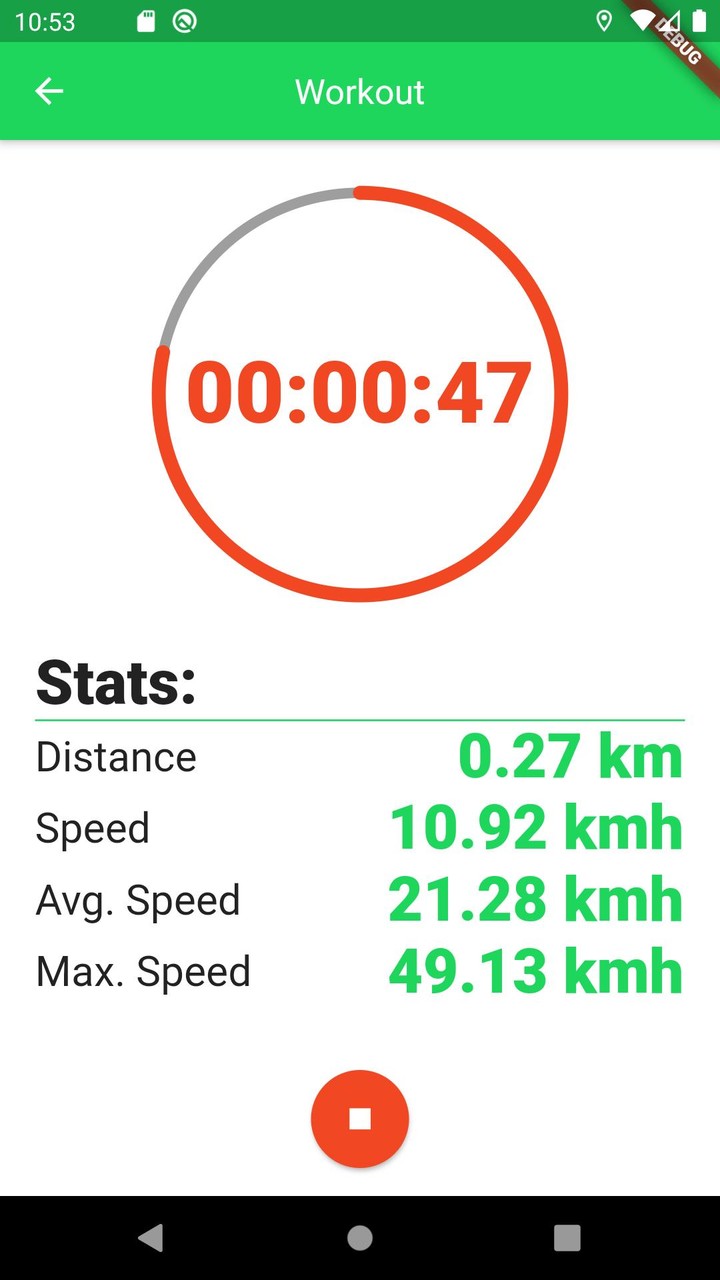Tap the cellular signal icon in the status bar
The image size is (720, 1280).
tap(672, 21)
